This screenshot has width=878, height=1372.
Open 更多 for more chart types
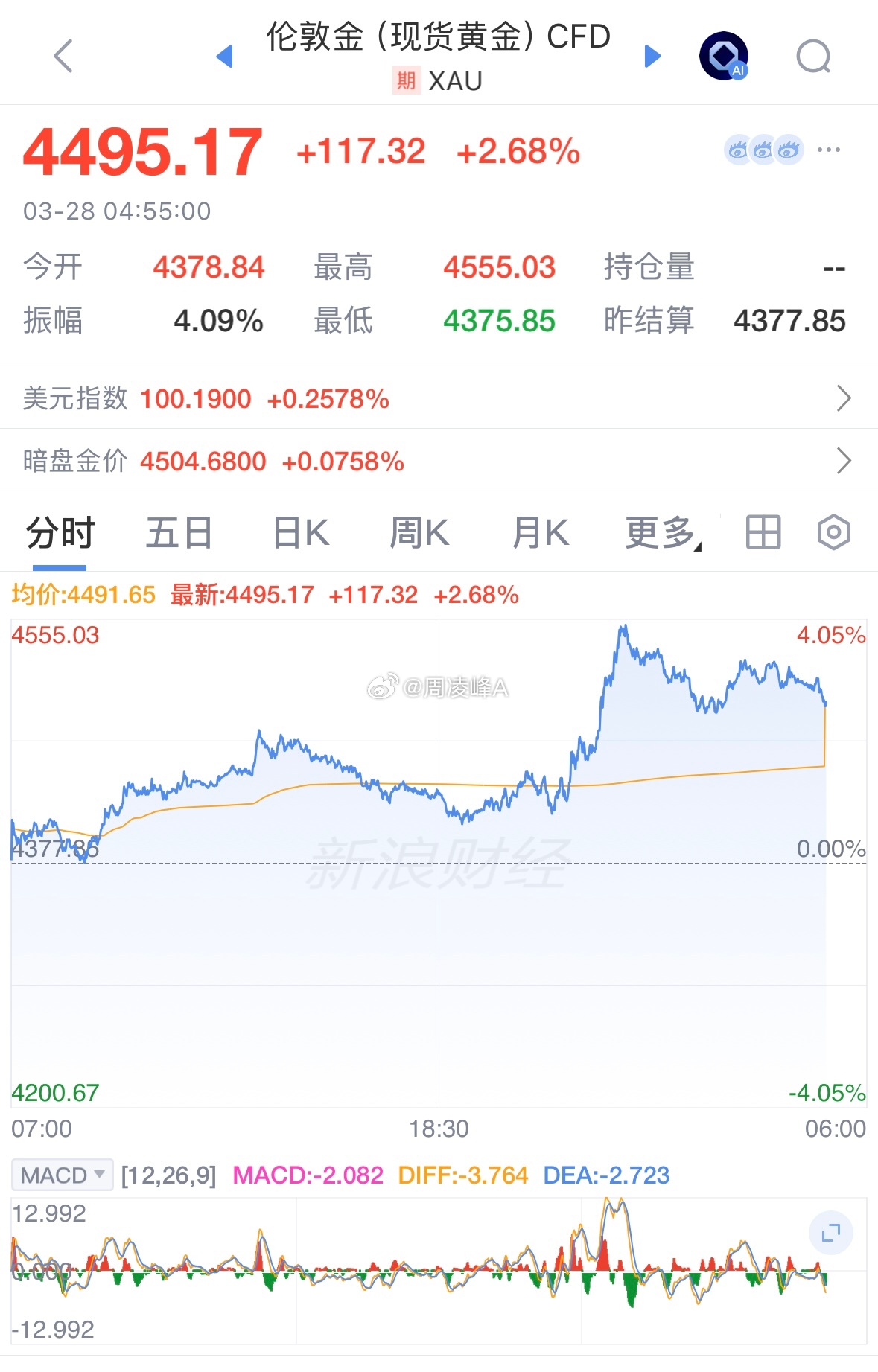point(659,532)
